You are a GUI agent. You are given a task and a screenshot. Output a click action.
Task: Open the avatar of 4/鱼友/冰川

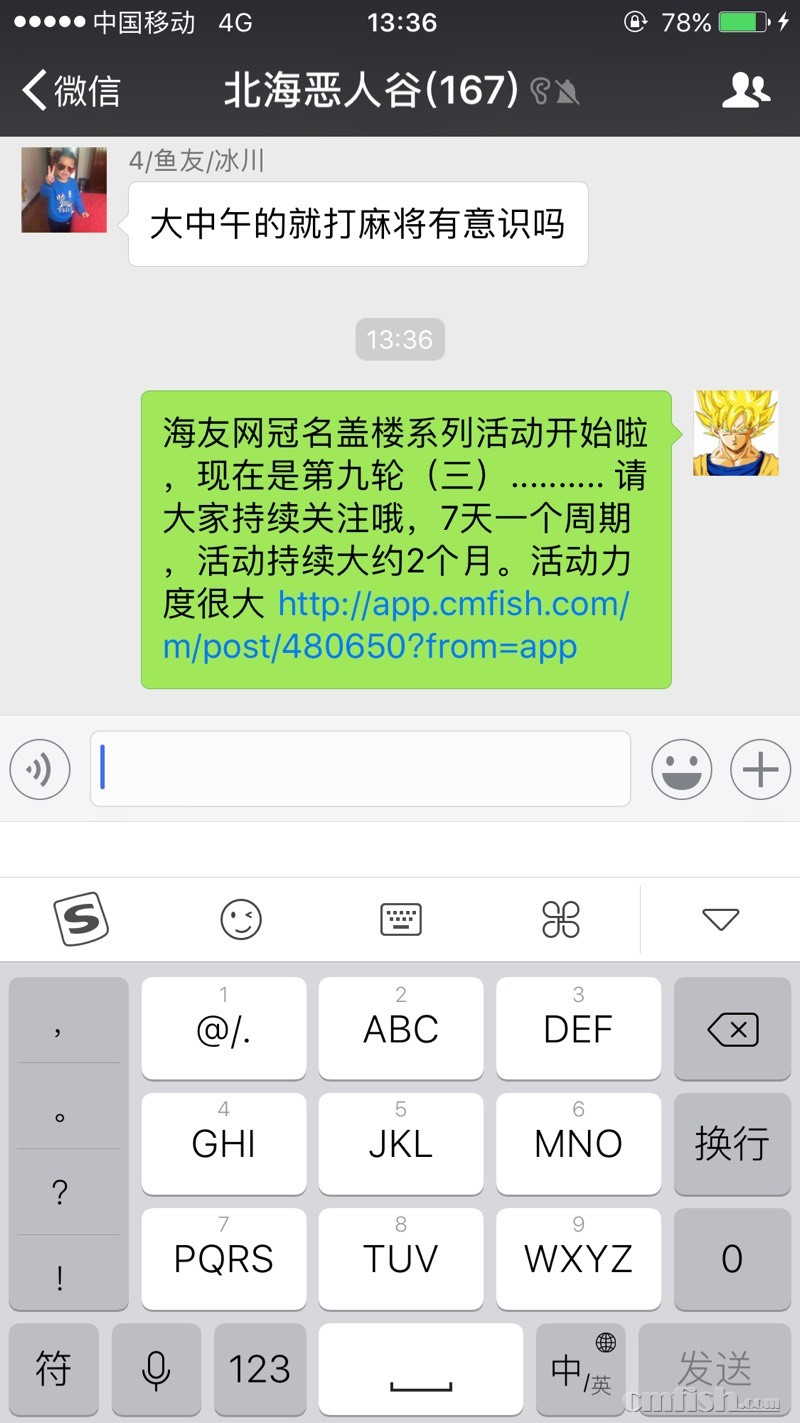(x=64, y=190)
